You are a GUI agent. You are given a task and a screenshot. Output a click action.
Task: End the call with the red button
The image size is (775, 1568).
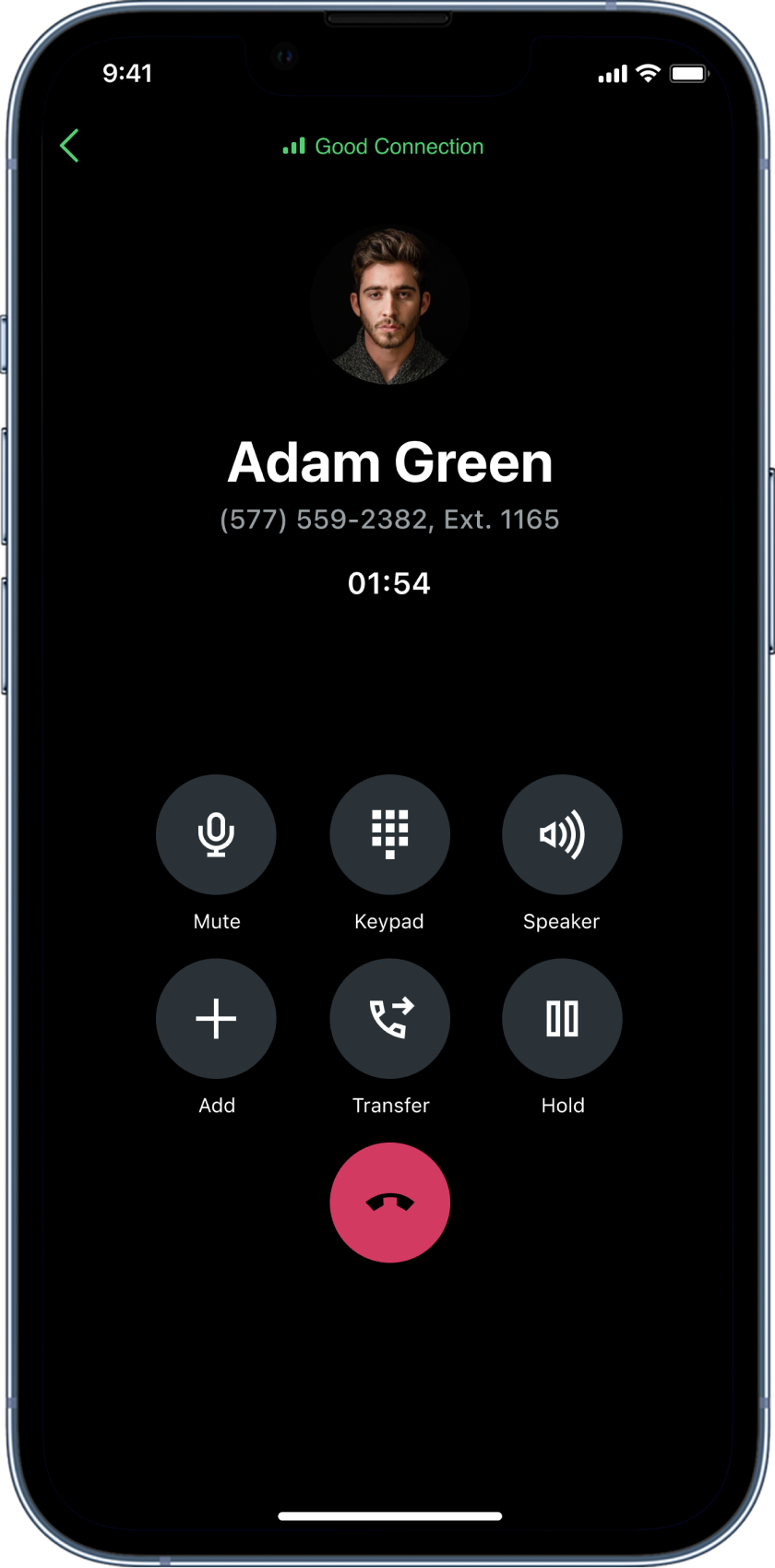click(389, 1203)
